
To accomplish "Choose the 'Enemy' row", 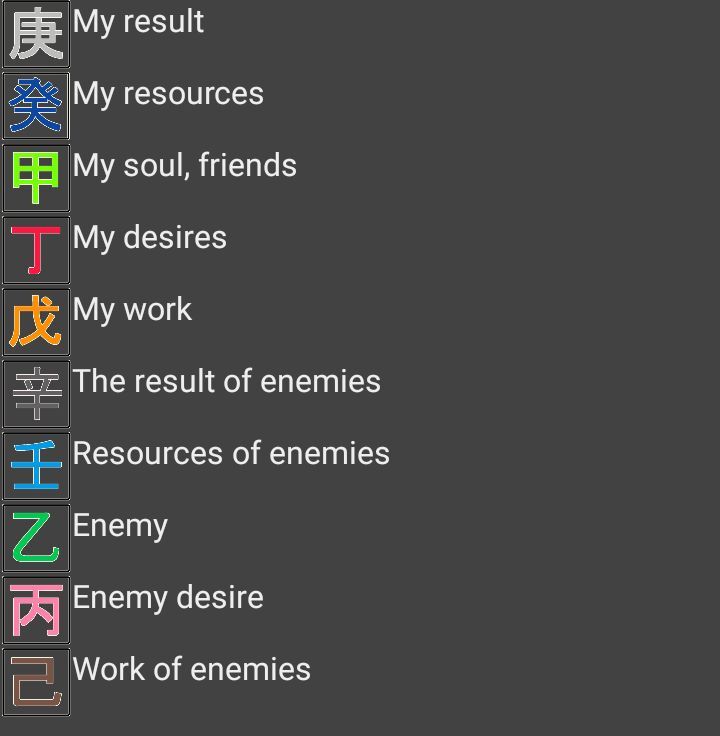I will point(120,526).
